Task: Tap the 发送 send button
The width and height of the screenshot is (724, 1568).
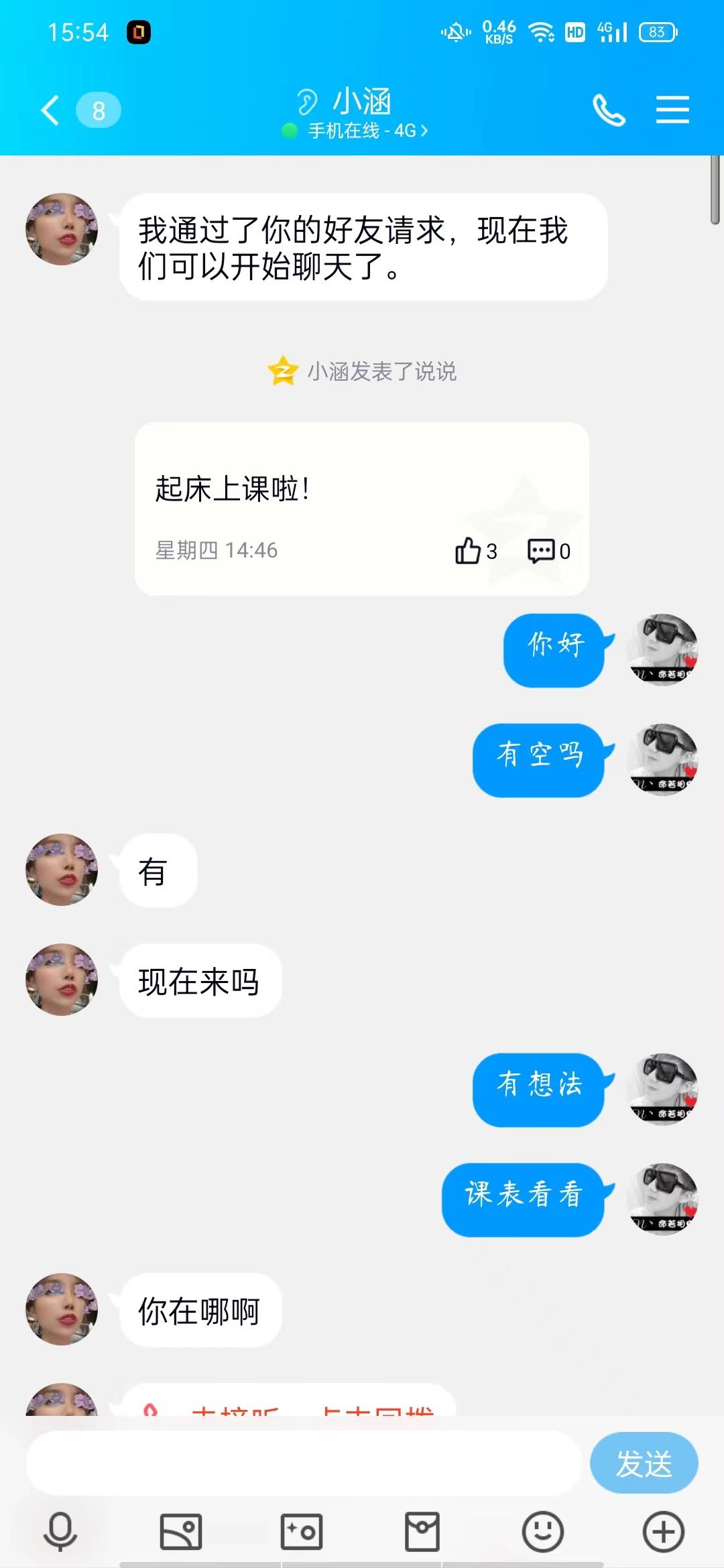Action: click(644, 1463)
